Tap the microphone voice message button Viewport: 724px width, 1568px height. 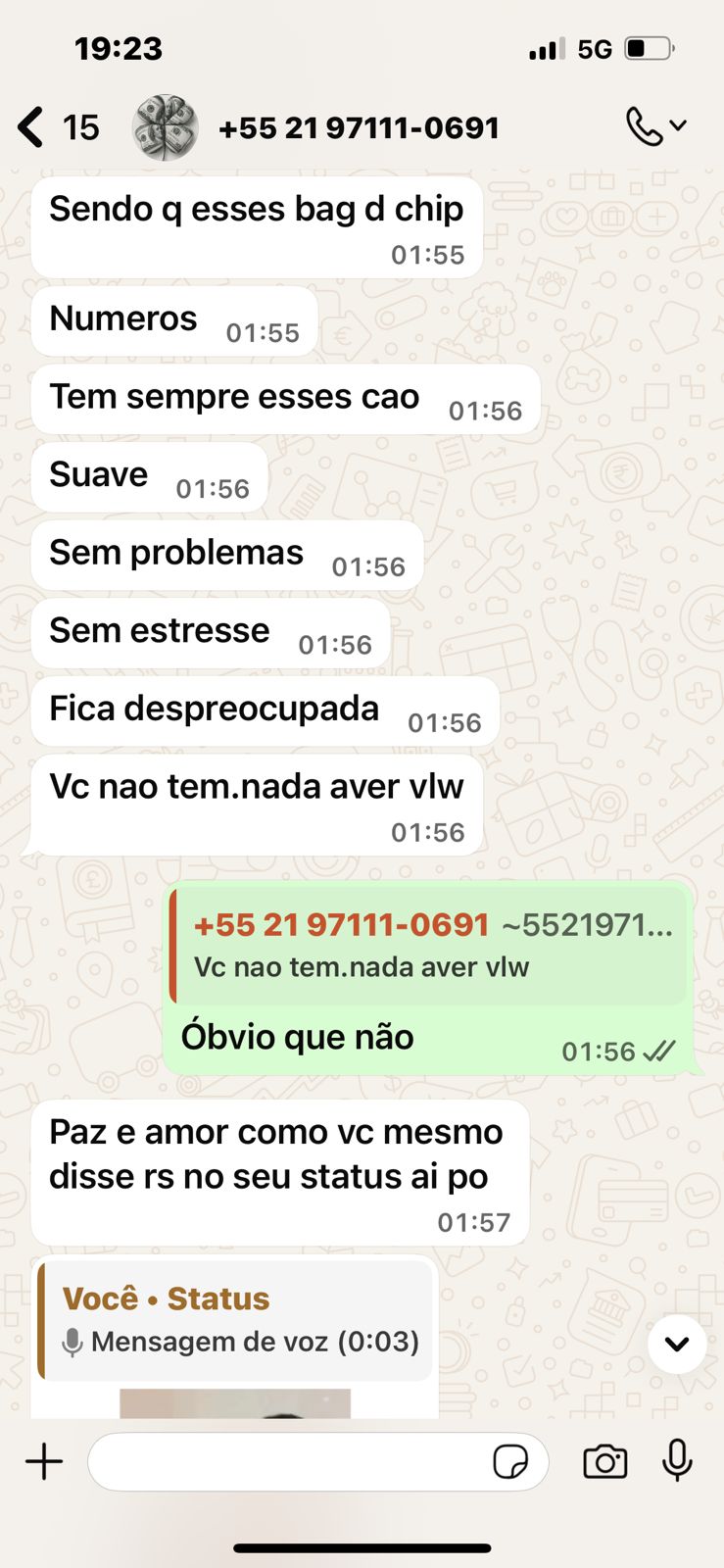coord(677,1461)
